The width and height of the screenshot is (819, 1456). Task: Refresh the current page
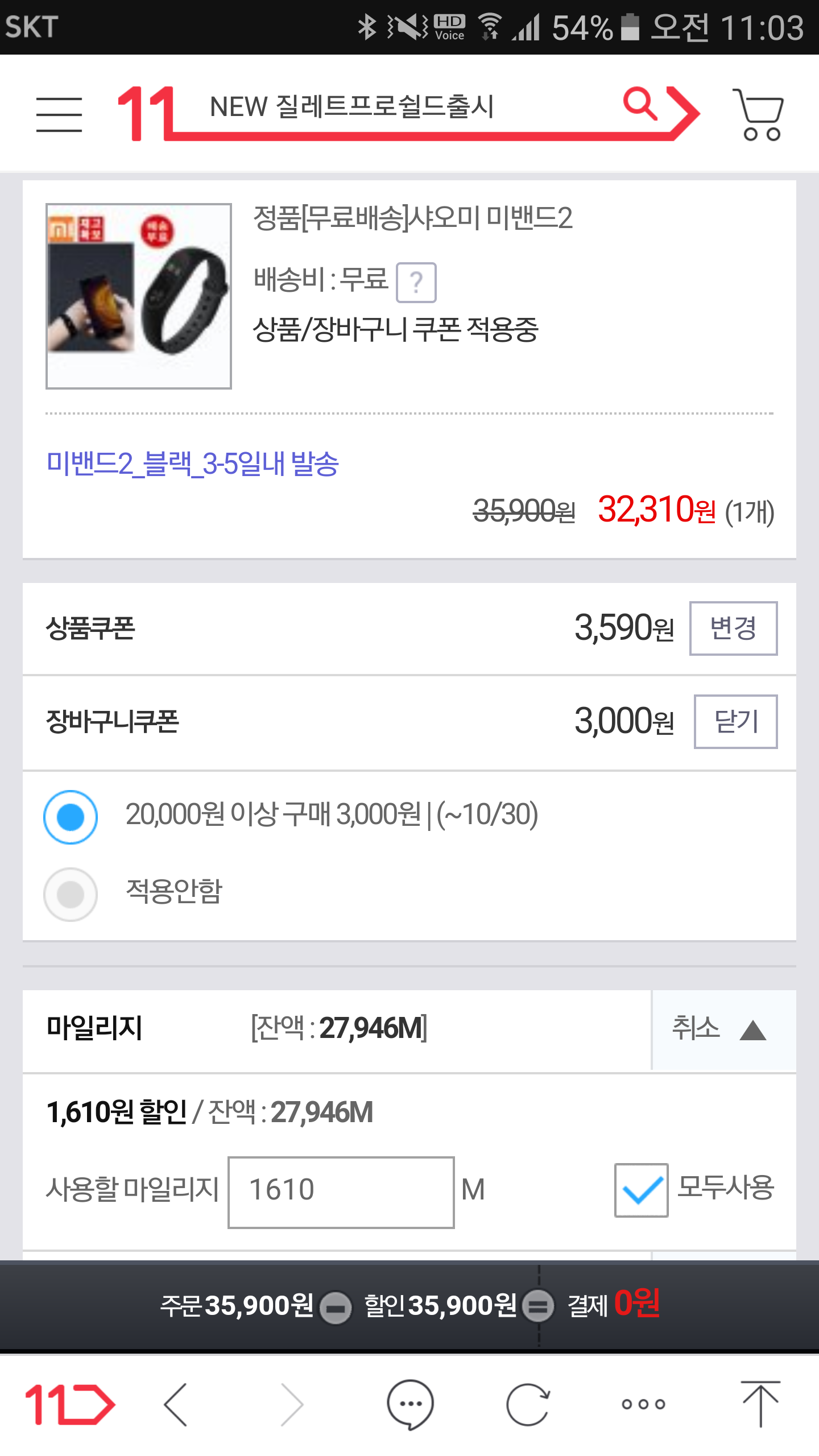tap(528, 1404)
